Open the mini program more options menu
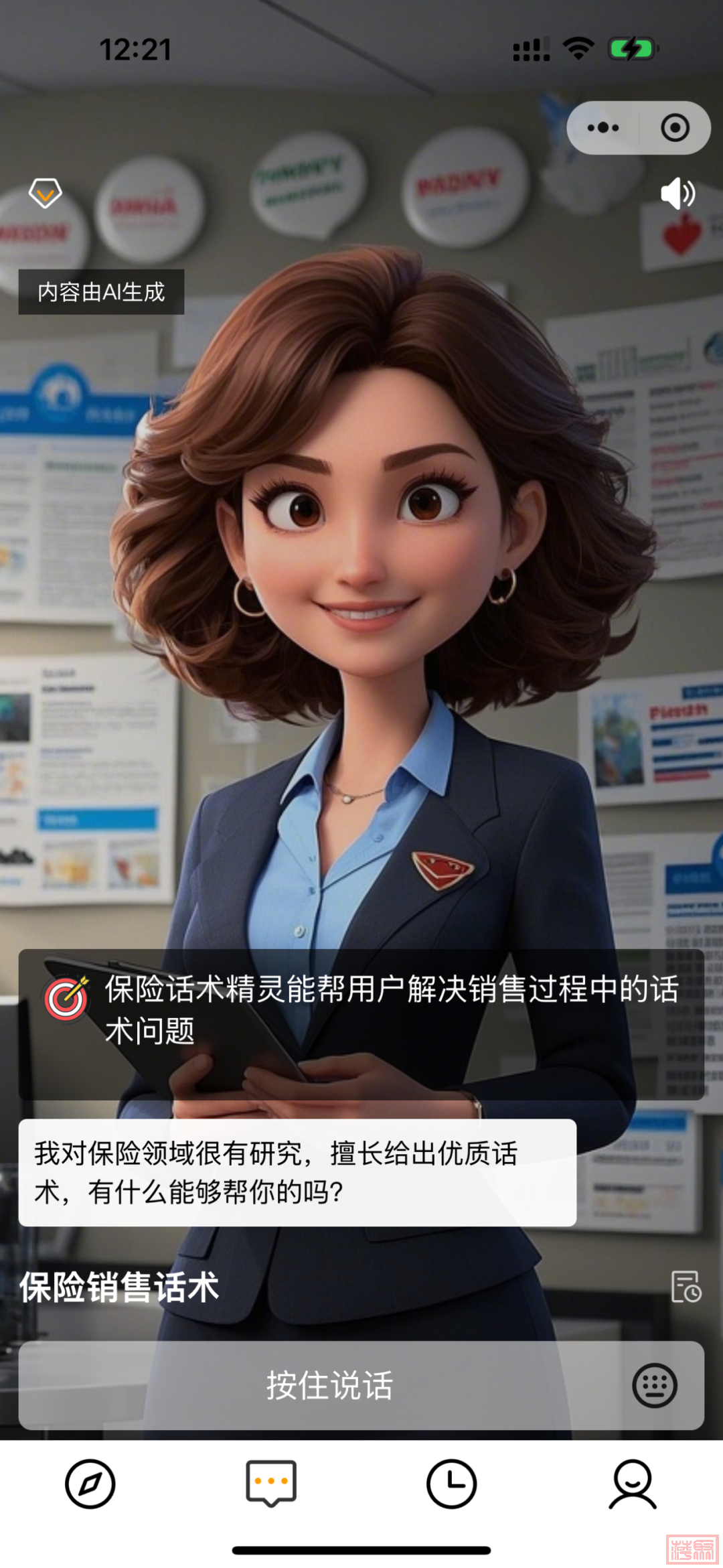The width and height of the screenshot is (723, 1568). click(x=603, y=127)
